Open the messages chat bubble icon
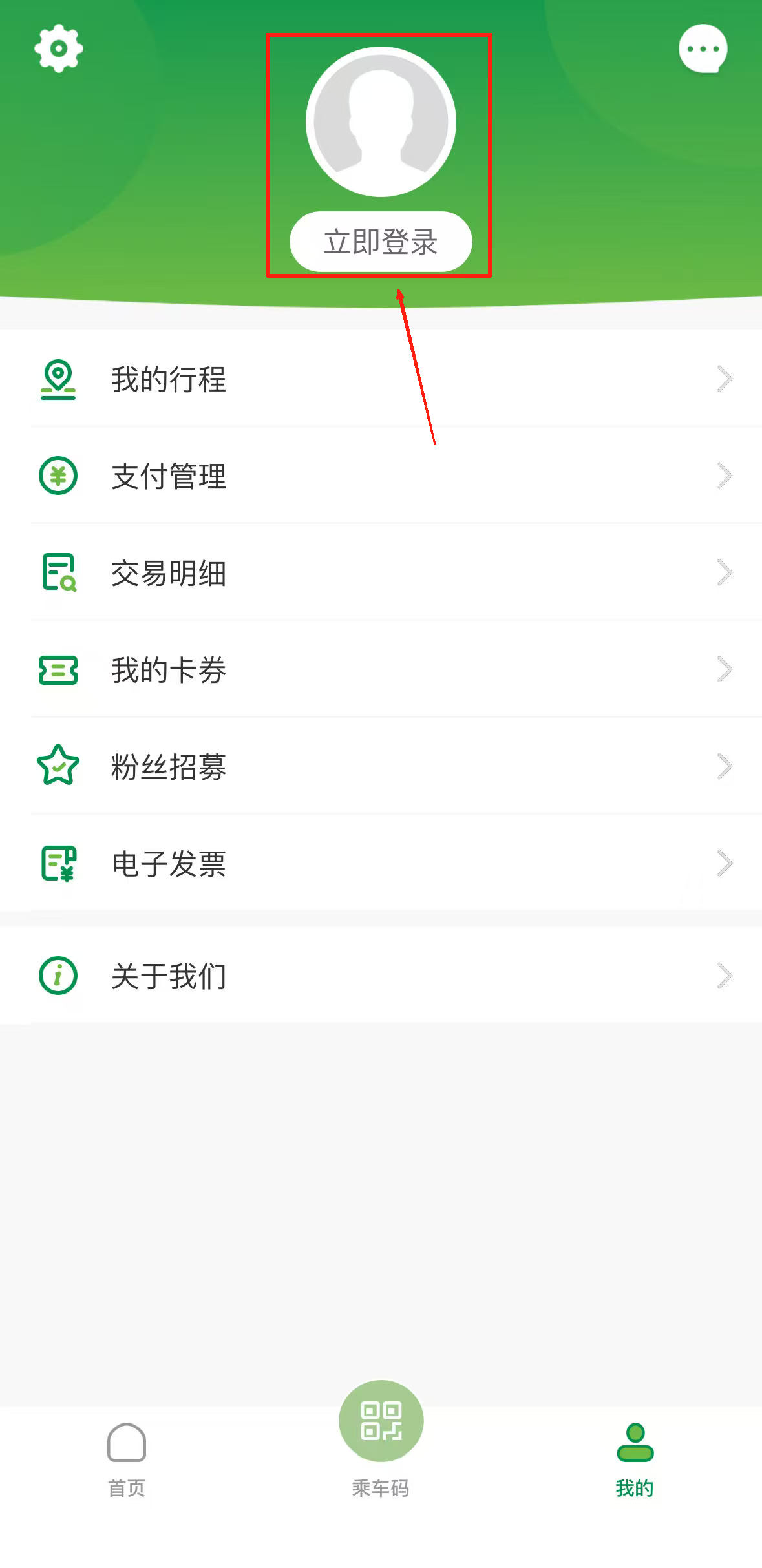This screenshot has height=1568, width=762. pyautogui.click(x=703, y=49)
